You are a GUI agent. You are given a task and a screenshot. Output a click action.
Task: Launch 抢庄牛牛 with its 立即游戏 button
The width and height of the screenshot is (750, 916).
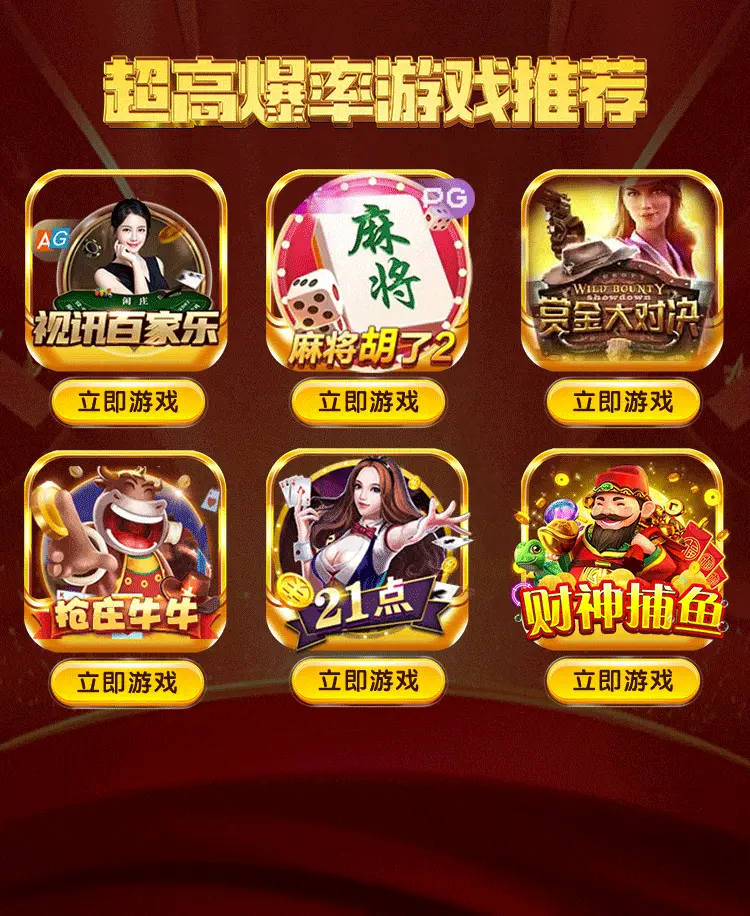coord(128,683)
